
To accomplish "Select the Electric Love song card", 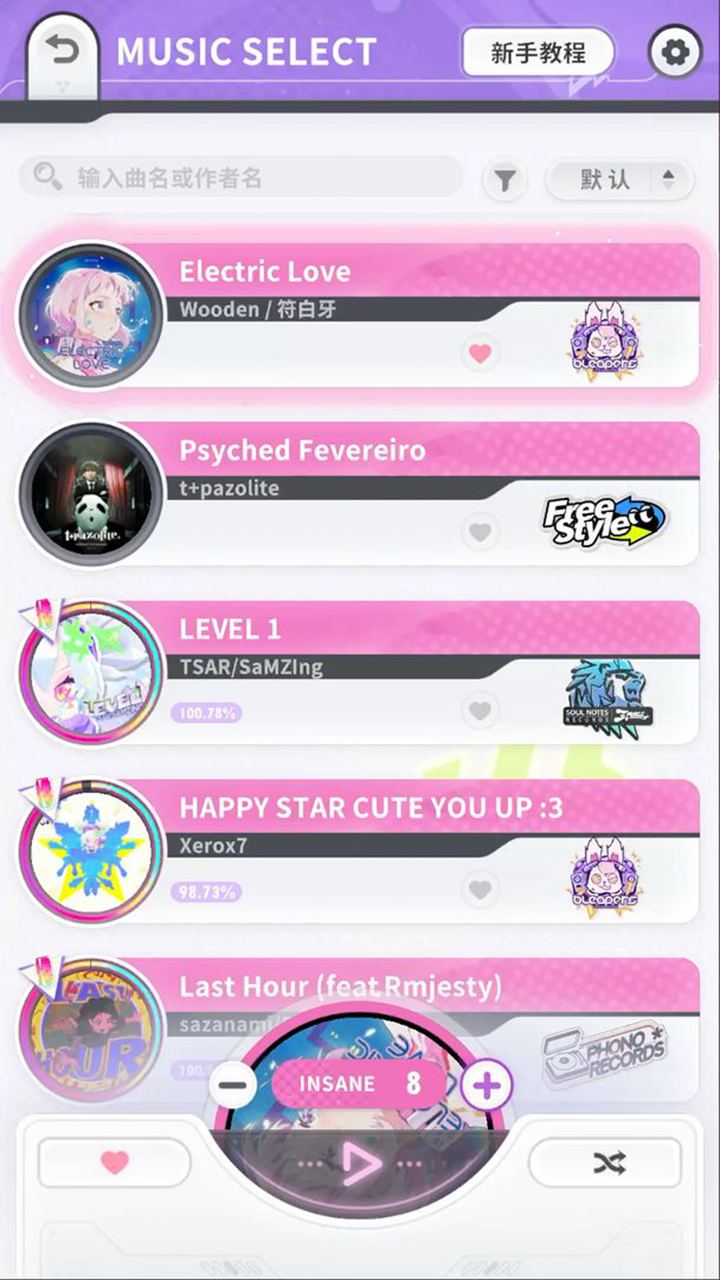I will coord(360,315).
